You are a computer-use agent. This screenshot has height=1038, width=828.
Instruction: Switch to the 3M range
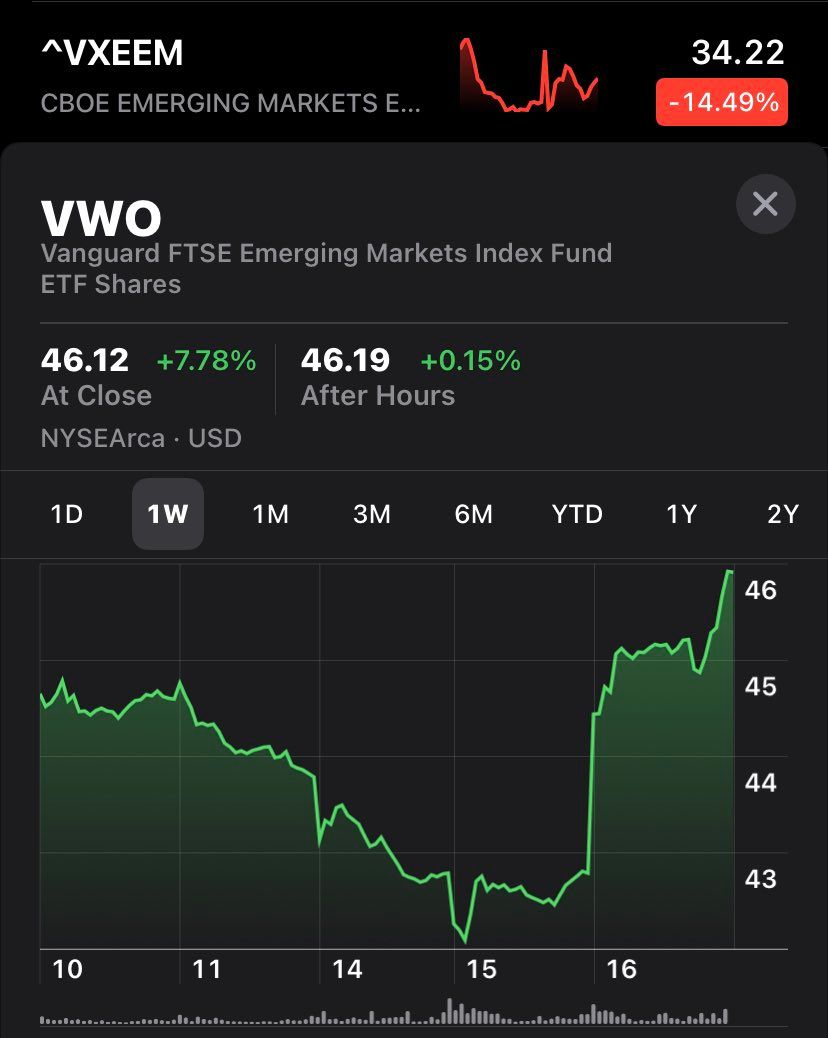pos(372,514)
